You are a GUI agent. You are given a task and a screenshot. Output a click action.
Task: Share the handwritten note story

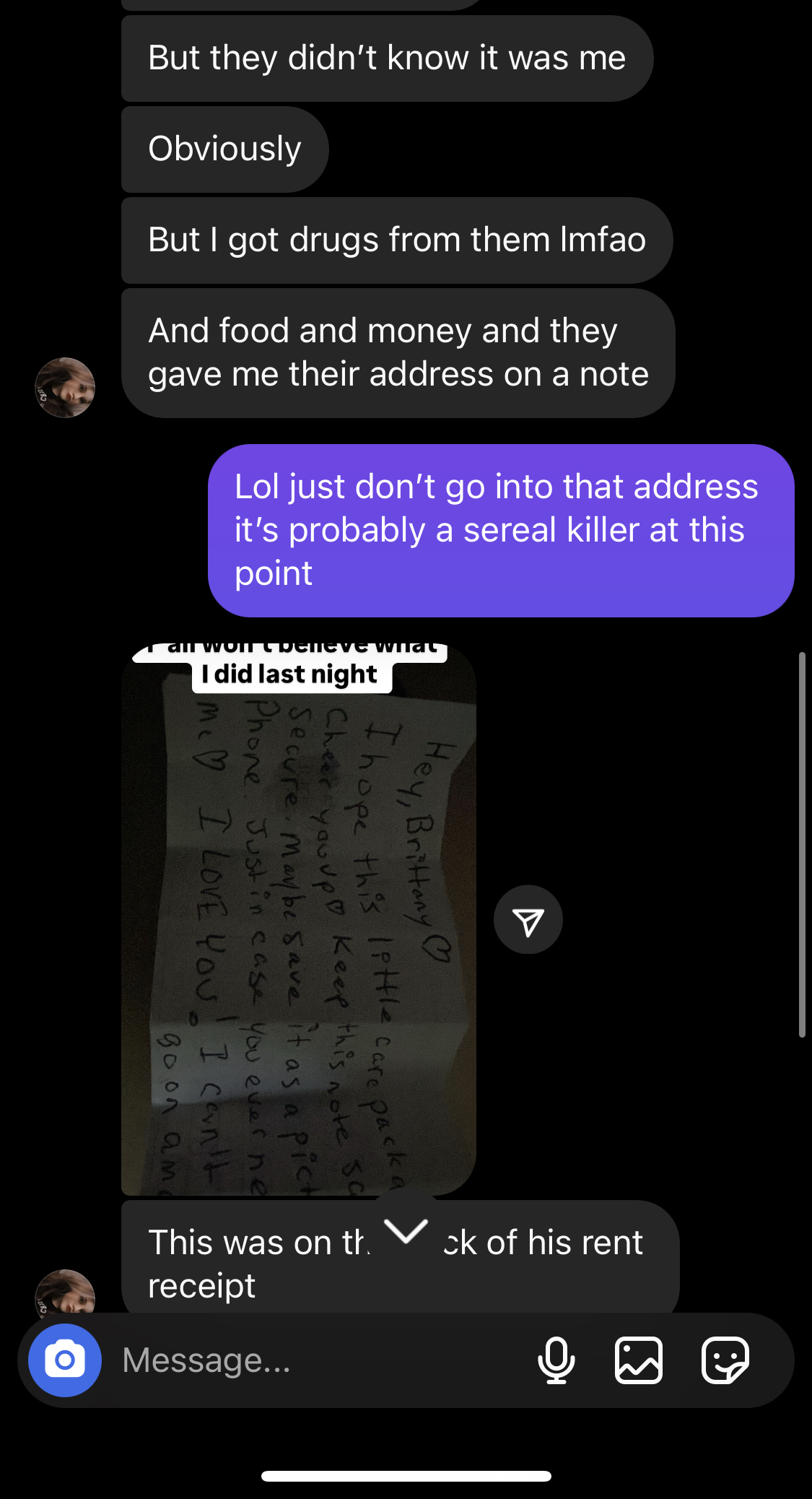click(x=528, y=920)
